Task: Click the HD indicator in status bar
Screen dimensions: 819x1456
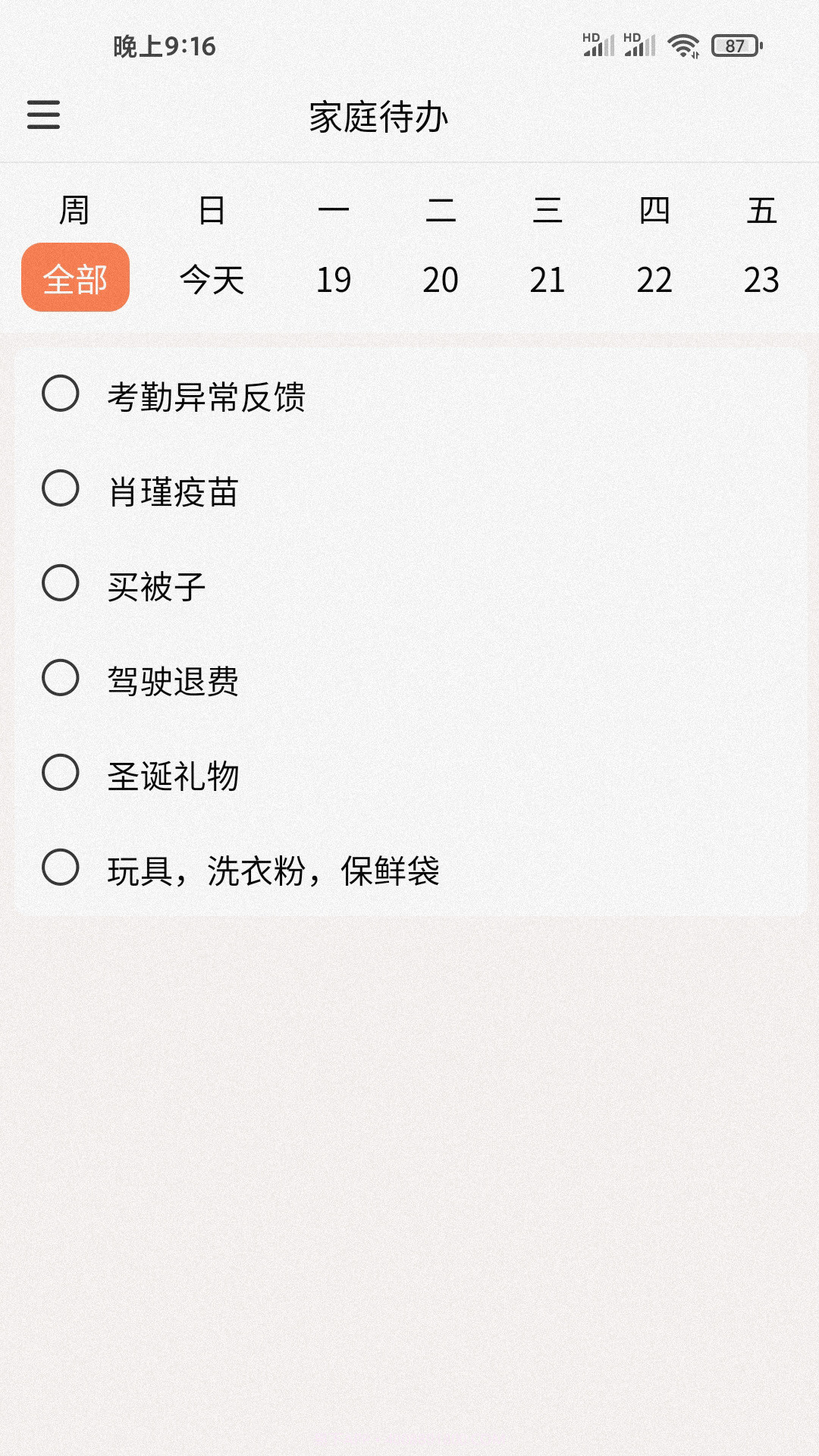Action: click(x=590, y=35)
